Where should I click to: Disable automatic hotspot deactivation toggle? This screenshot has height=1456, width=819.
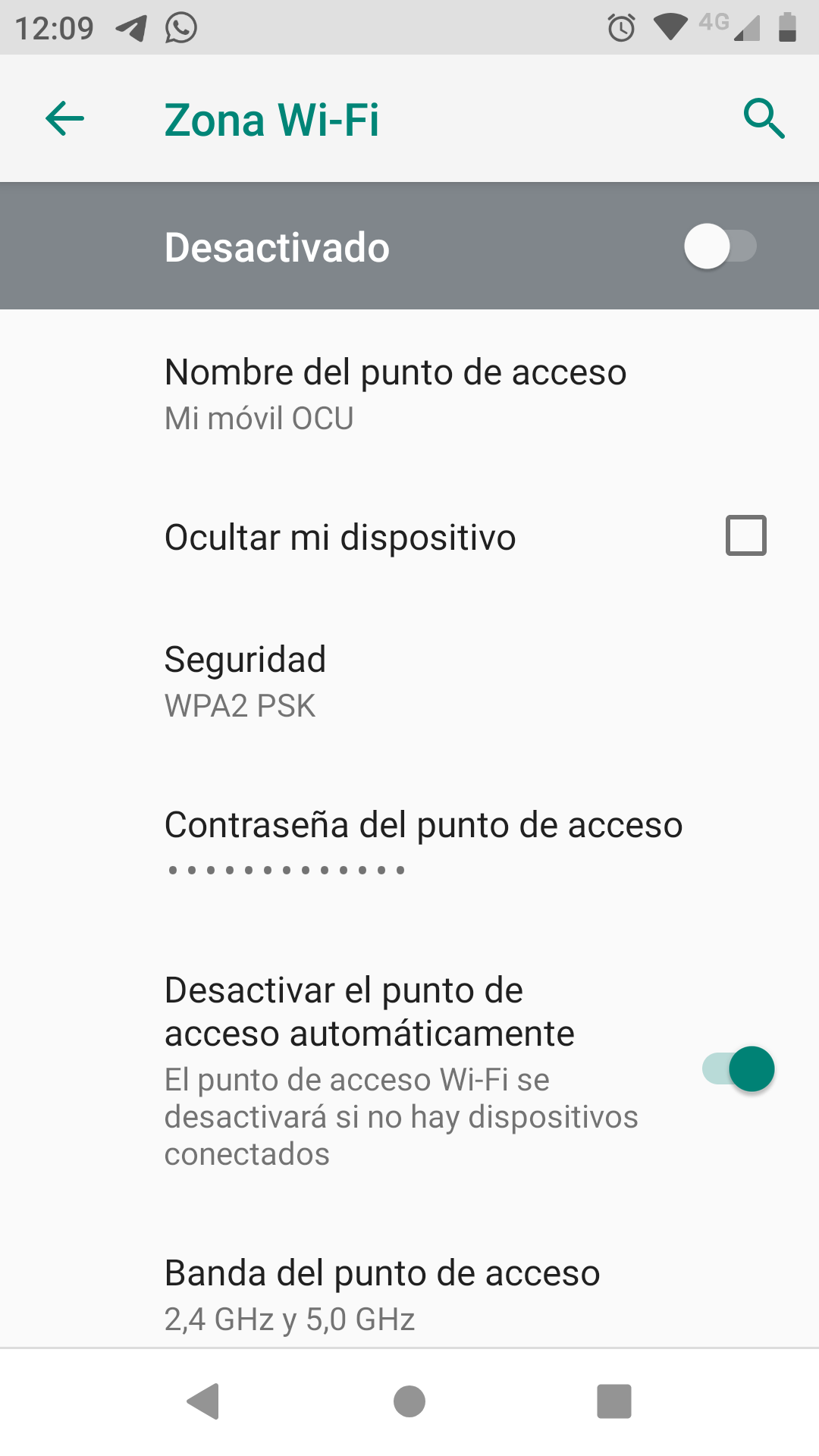(x=737, y=1068)
